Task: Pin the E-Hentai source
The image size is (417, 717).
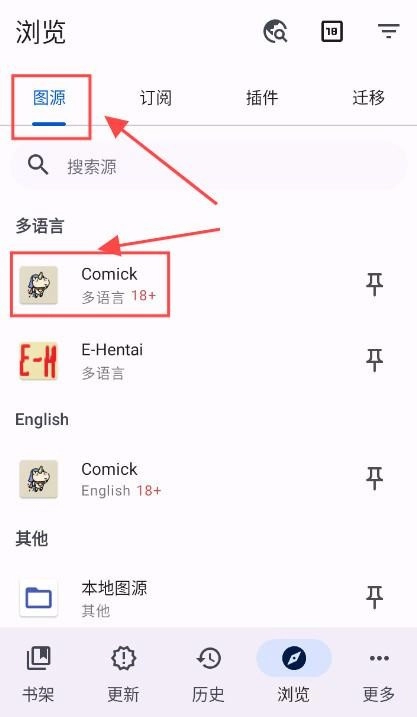Action: click(x=374, y=360)
